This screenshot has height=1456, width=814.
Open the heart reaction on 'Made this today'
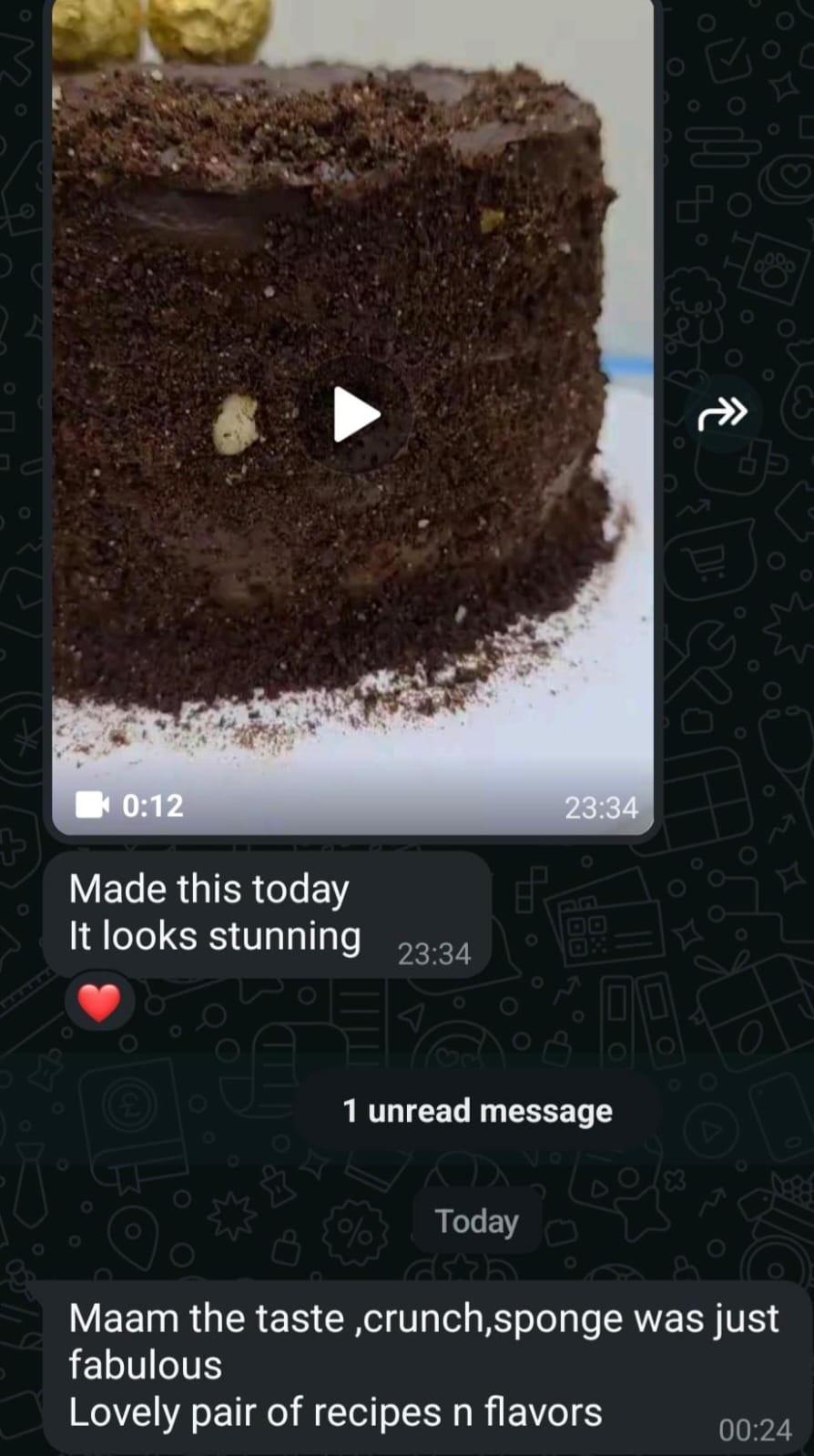click(99, 1003)
